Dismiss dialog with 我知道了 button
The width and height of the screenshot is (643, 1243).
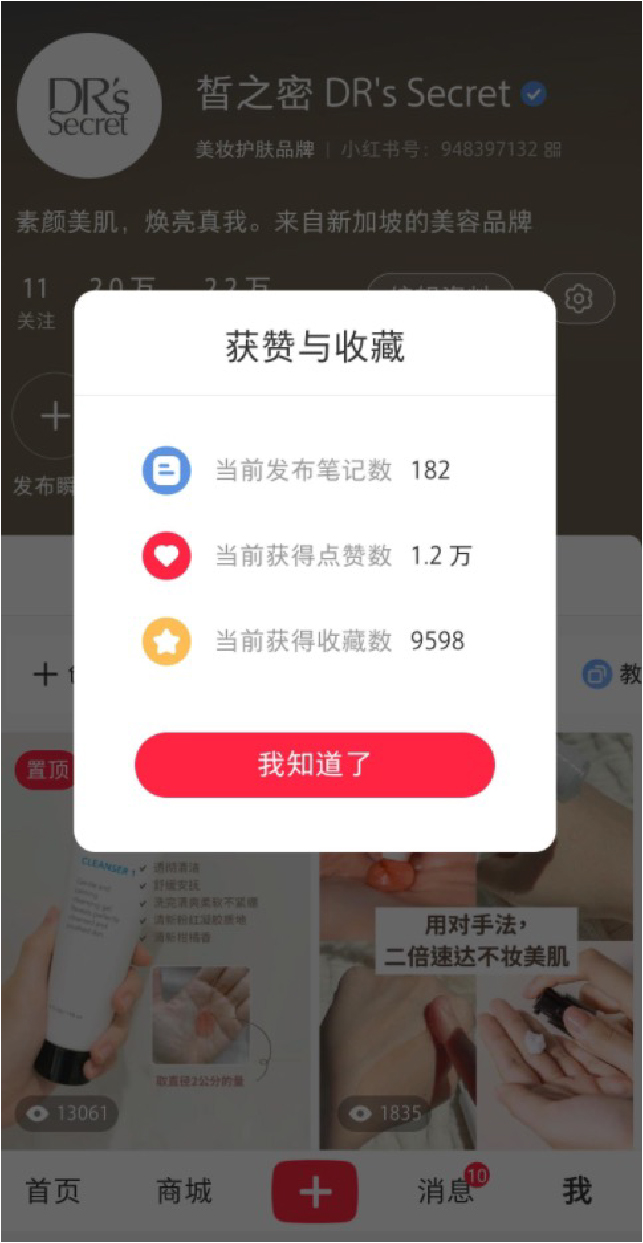pyautogui.click(x=314, y=765)
